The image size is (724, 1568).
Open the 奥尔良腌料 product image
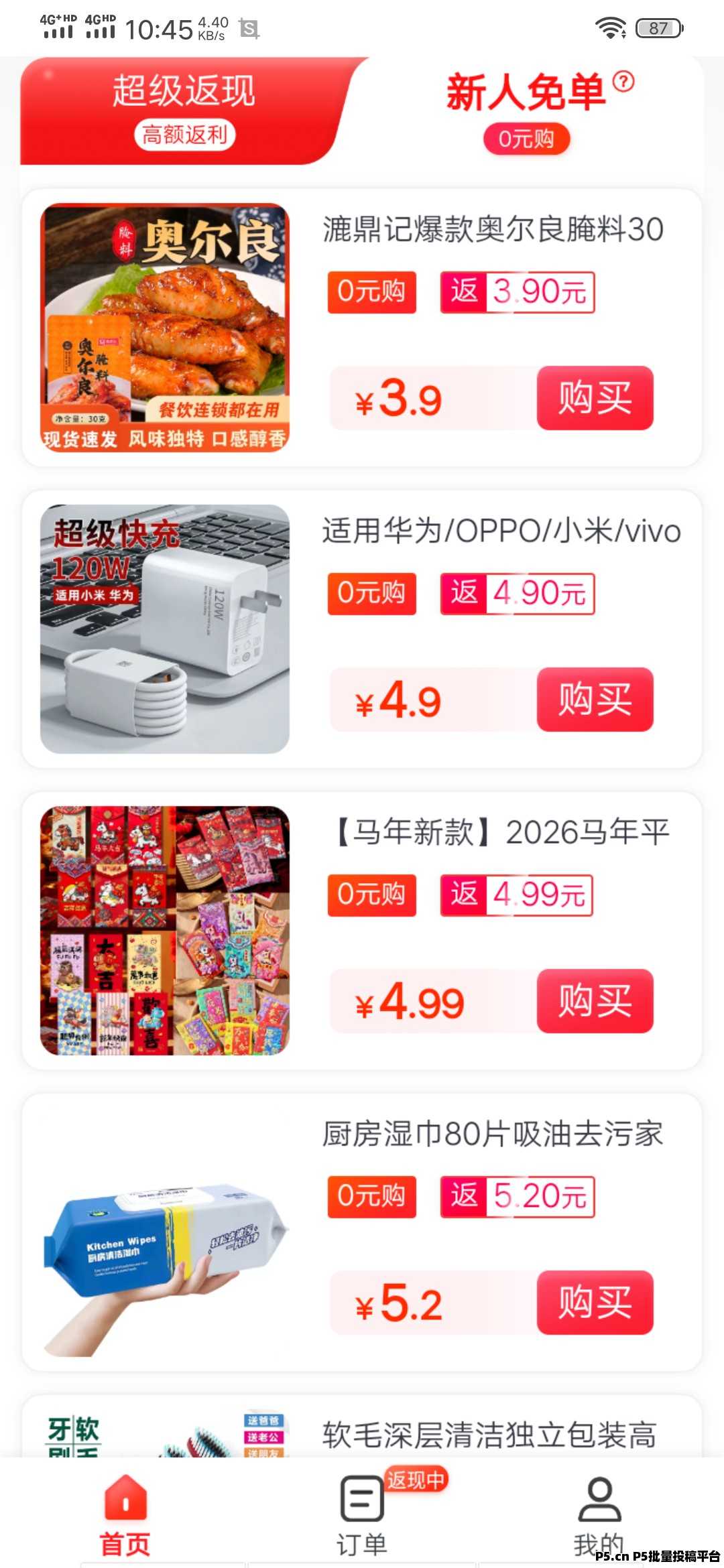click(x=165, y=328)
